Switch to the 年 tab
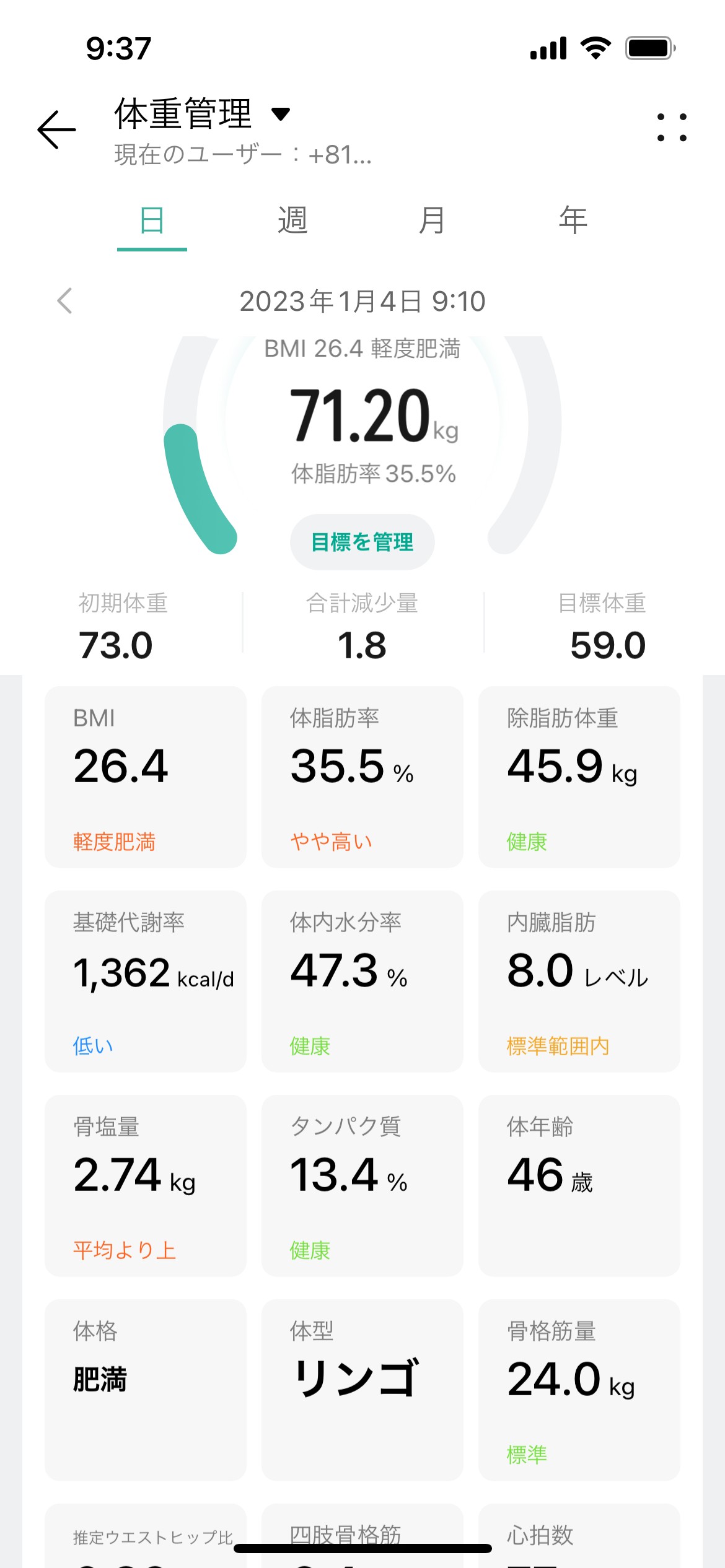725x1568 pixels. [x=573, y=221]
